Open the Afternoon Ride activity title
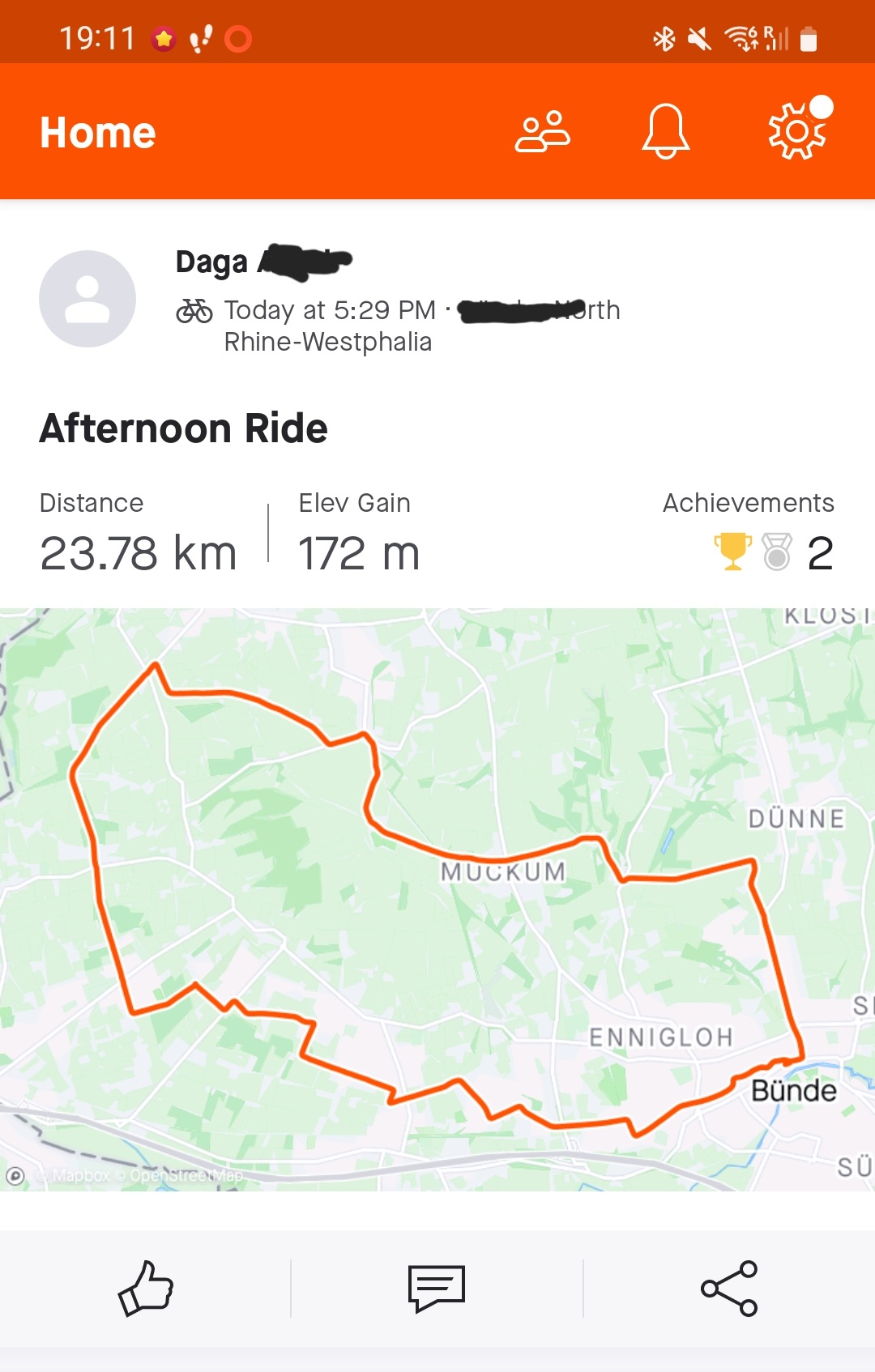The width and height of the screenshot is (875, 1372). click(x=184, y=428)
